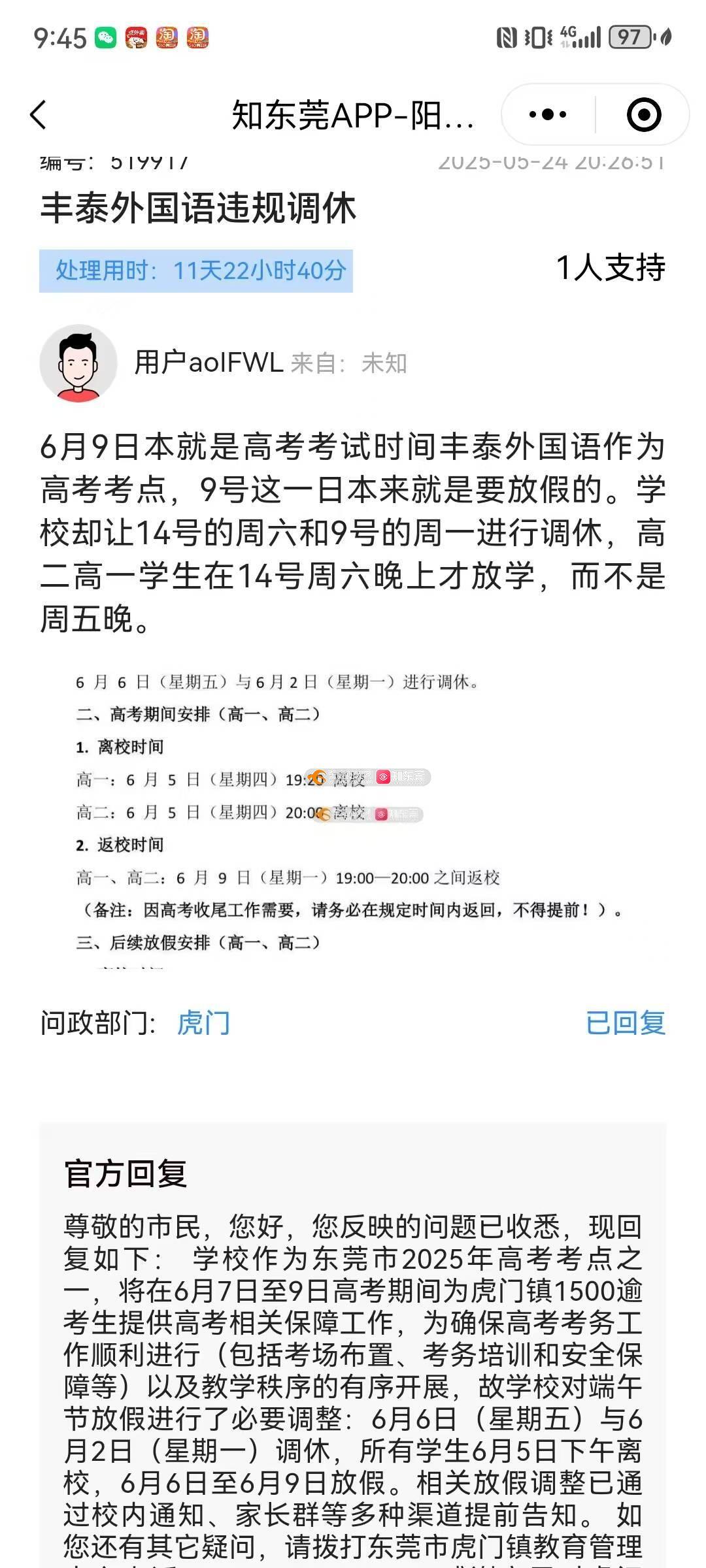706x1568 pixels.
Task: Tap the avatar of 用户aoIFWL
Action: [78, 363]
